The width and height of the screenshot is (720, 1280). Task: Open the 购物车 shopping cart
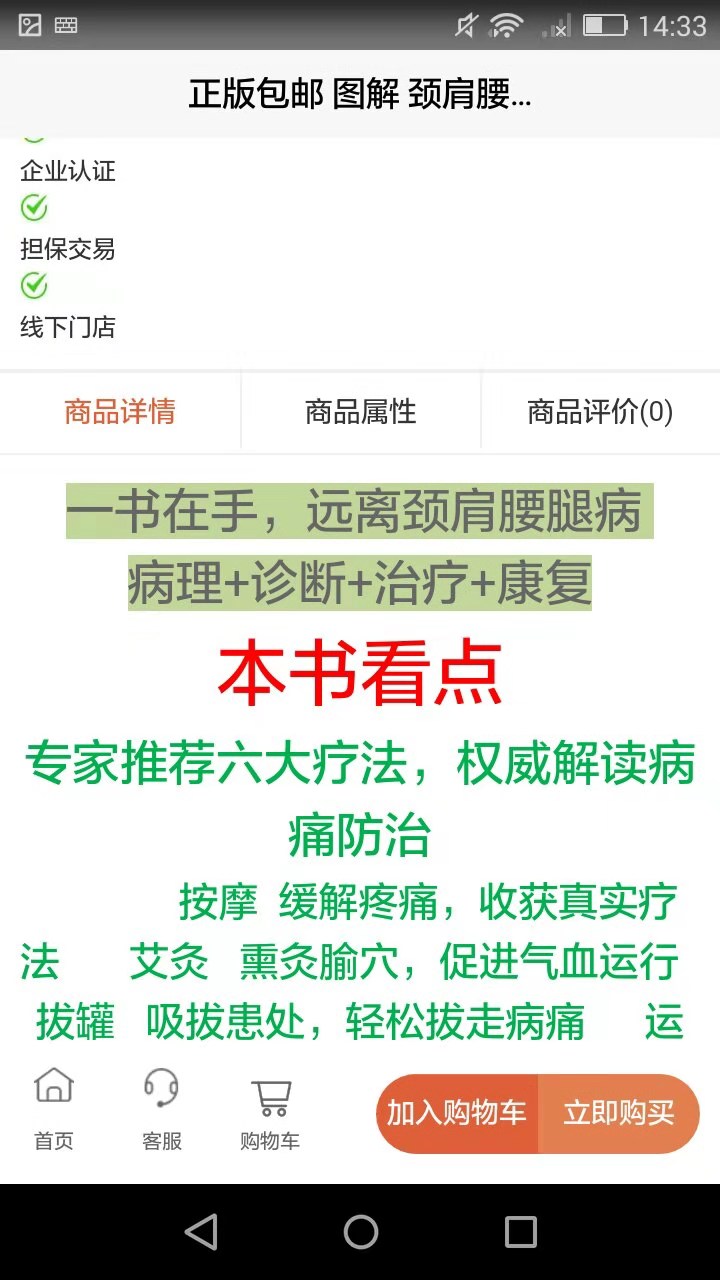(270, 1108)
